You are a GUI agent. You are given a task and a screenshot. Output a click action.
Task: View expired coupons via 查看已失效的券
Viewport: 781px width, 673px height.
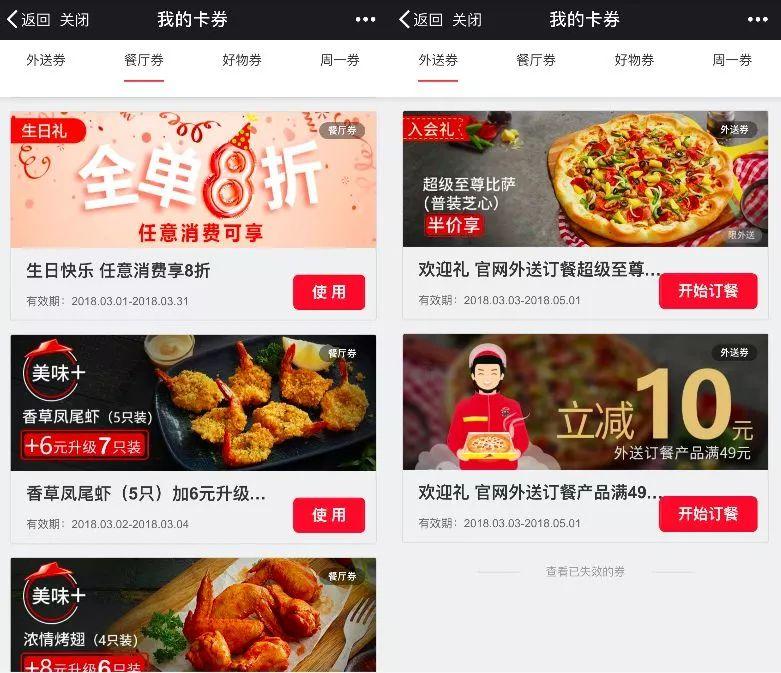[x=585, y=572]
